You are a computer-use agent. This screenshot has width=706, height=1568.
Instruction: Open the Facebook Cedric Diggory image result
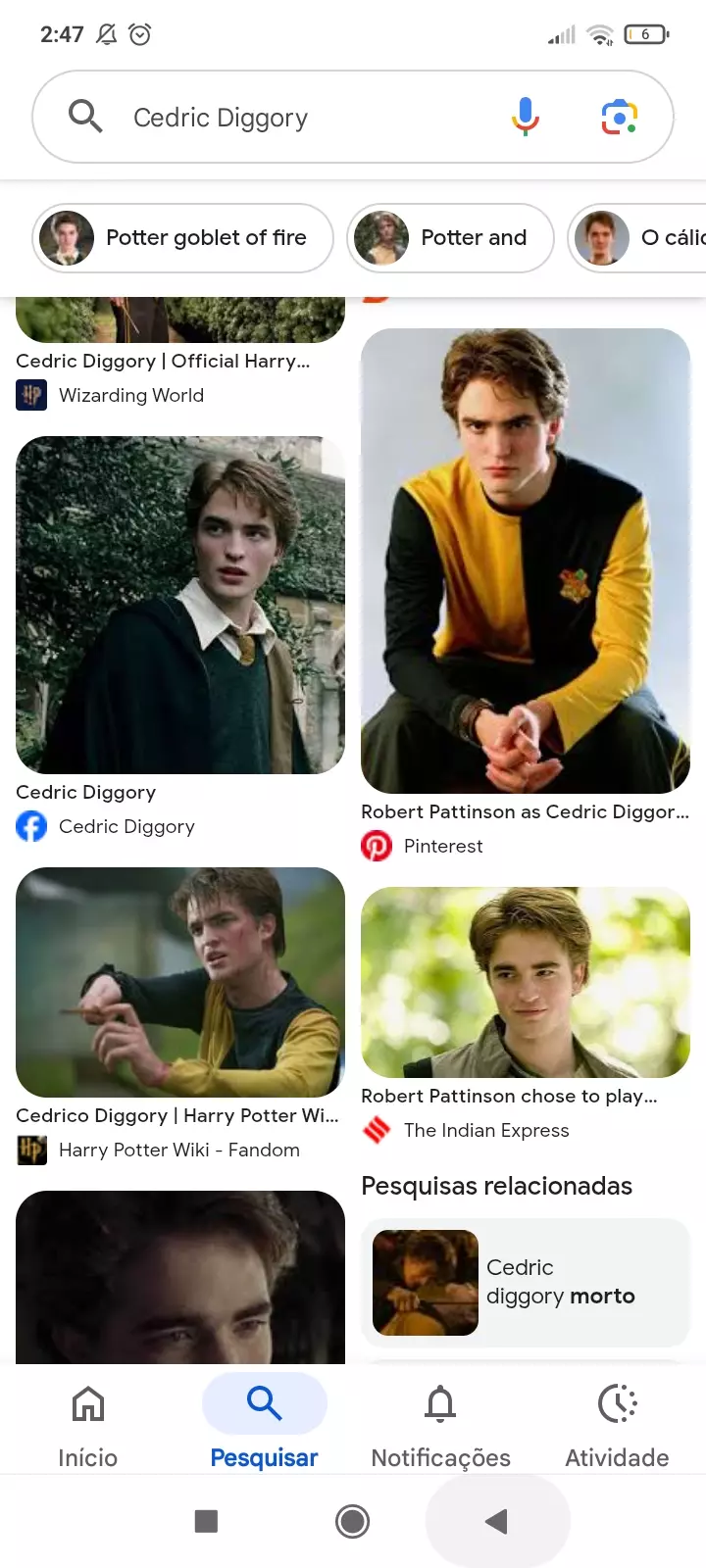click(180, 605)
